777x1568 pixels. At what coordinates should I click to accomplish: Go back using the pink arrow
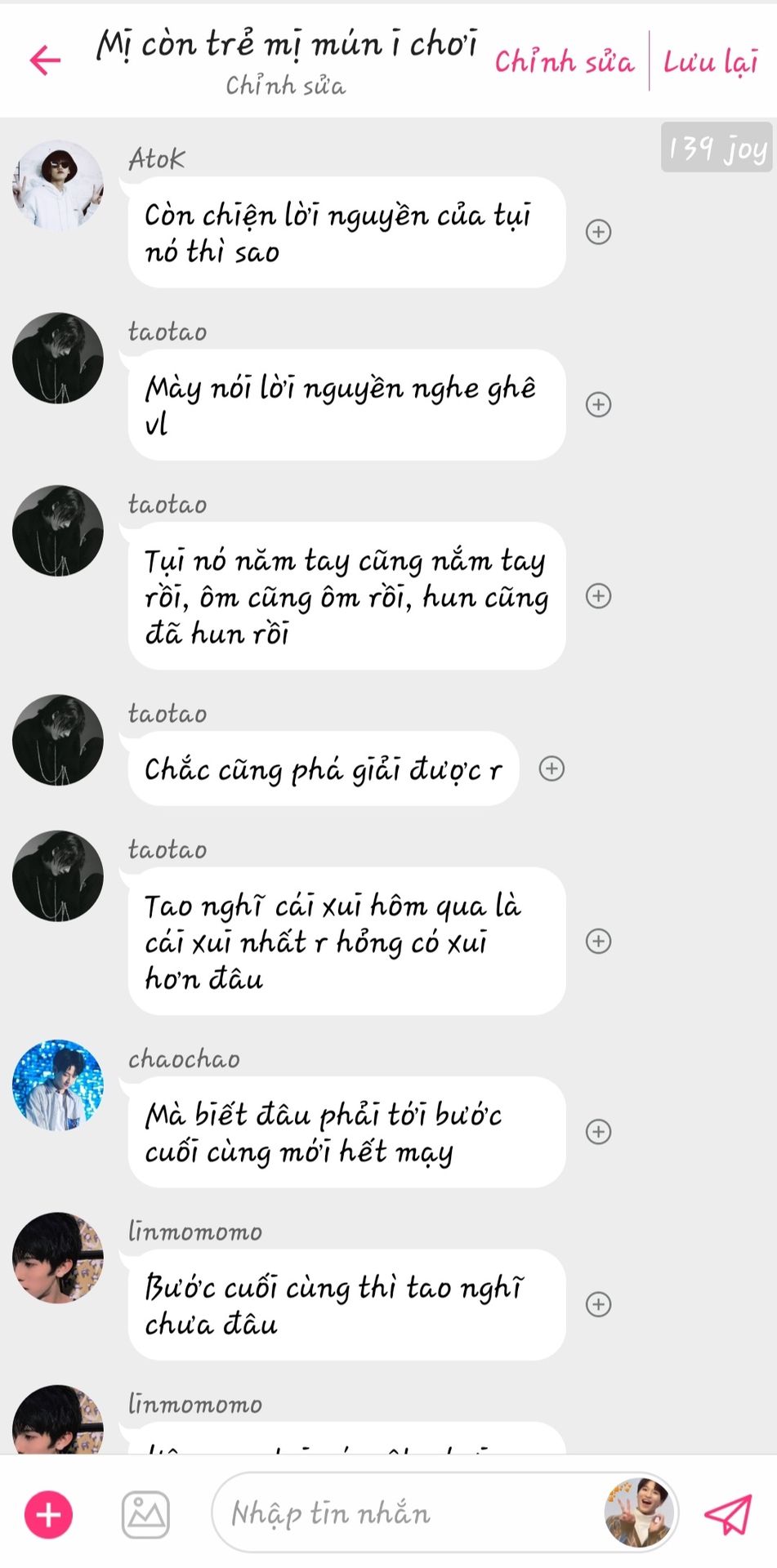tap(45, 60)
